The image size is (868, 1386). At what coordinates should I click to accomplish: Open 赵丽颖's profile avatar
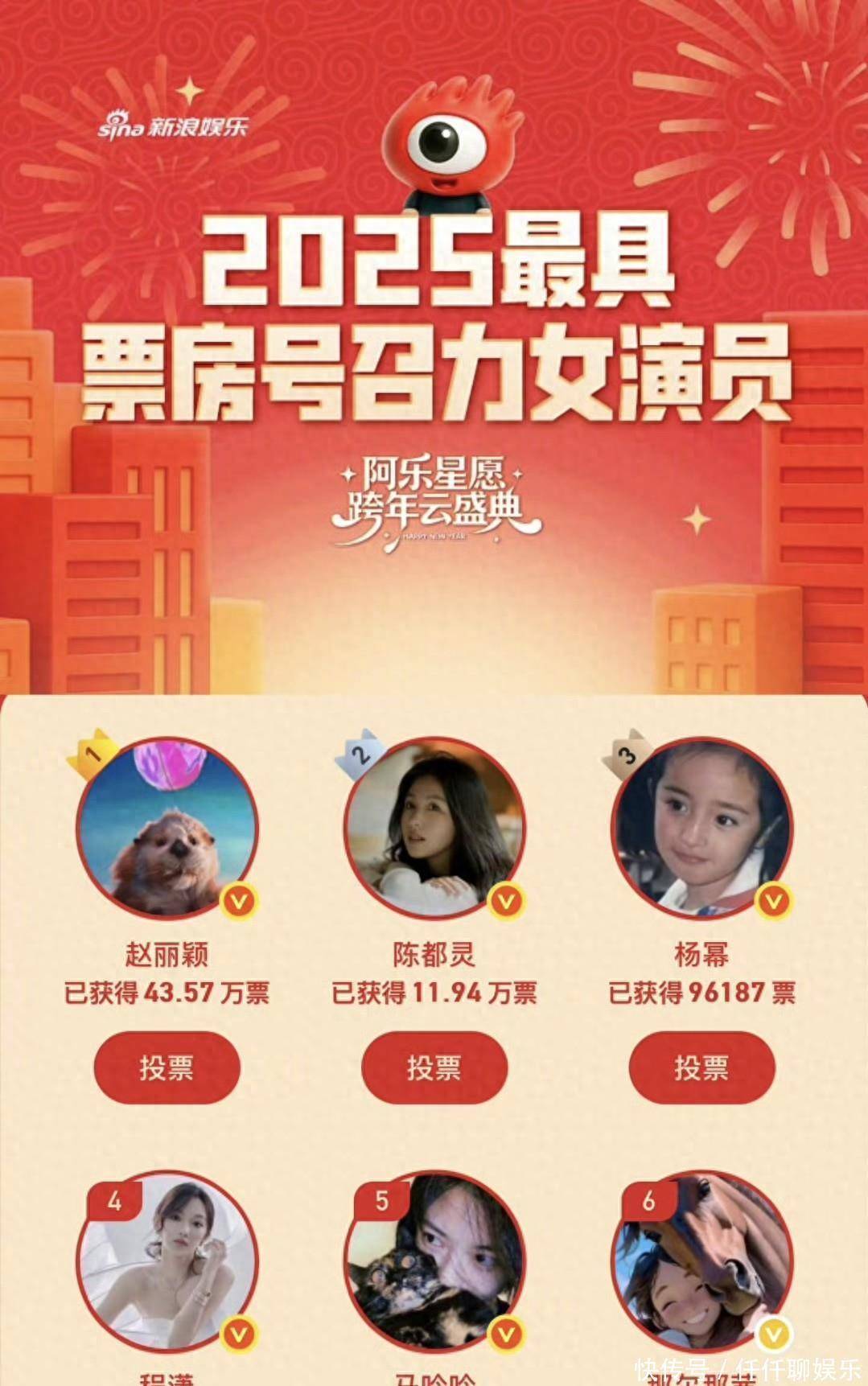pos(167,829)
